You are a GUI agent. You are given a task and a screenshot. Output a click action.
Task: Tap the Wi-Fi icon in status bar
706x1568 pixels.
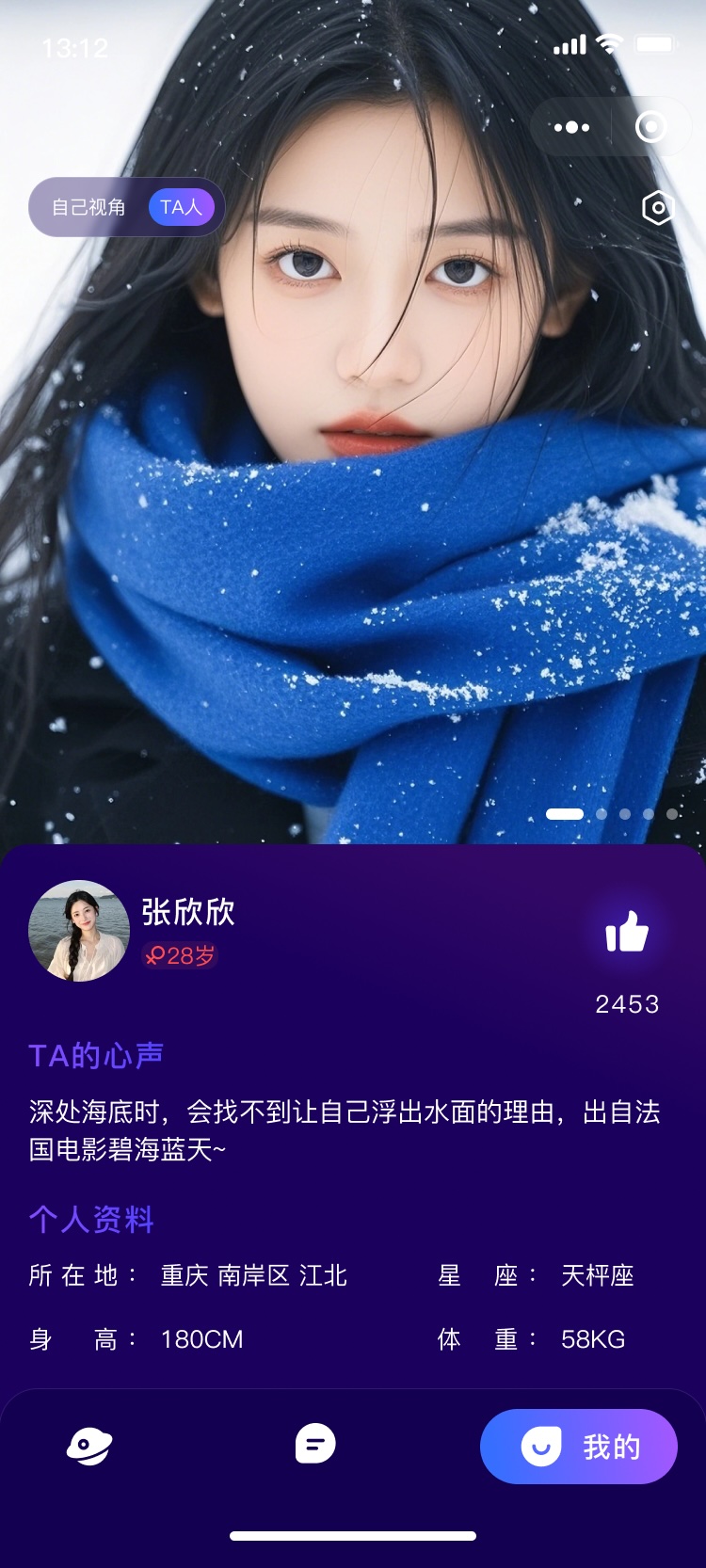coord(608,42)
